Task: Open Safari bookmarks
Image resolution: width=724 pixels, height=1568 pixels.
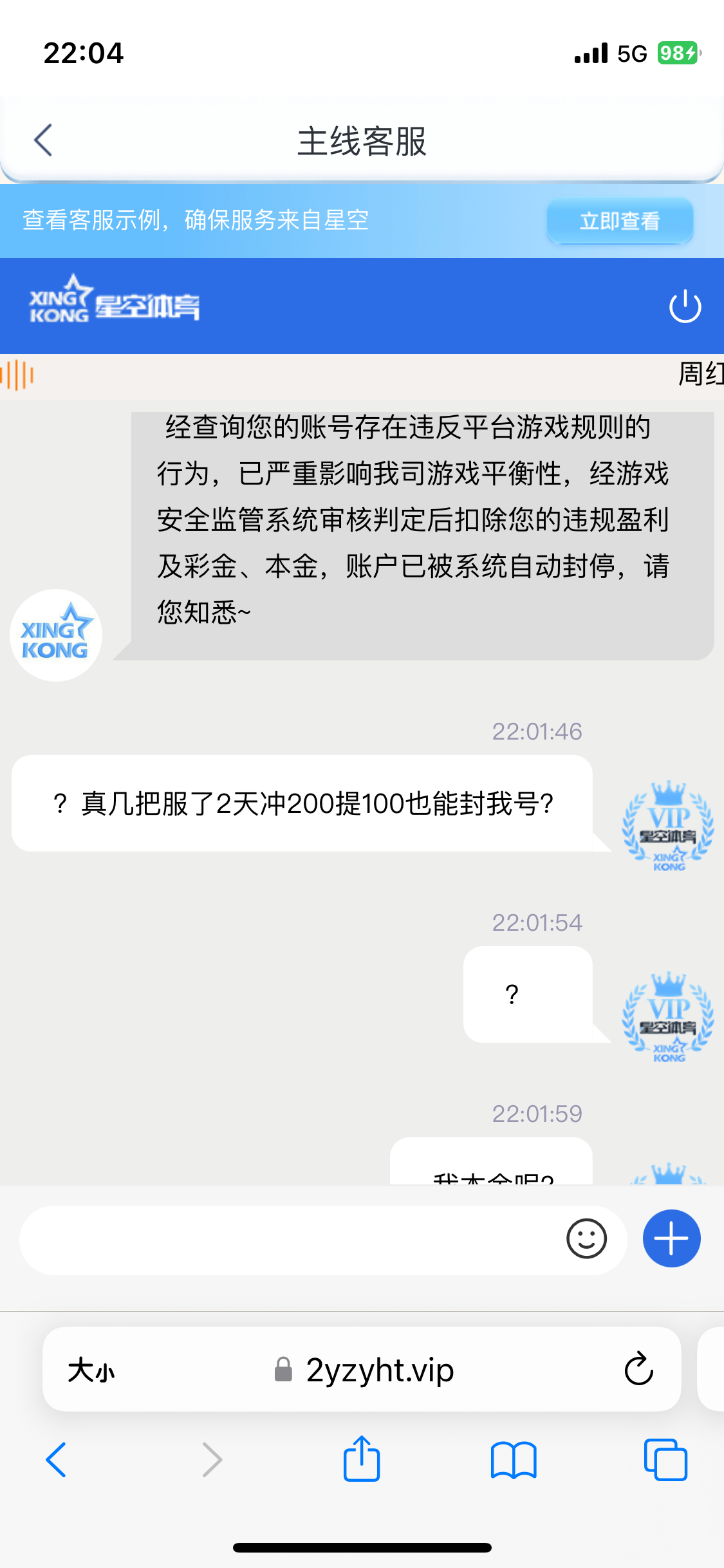Action: pyautogui.click(x=513, y=1459)
